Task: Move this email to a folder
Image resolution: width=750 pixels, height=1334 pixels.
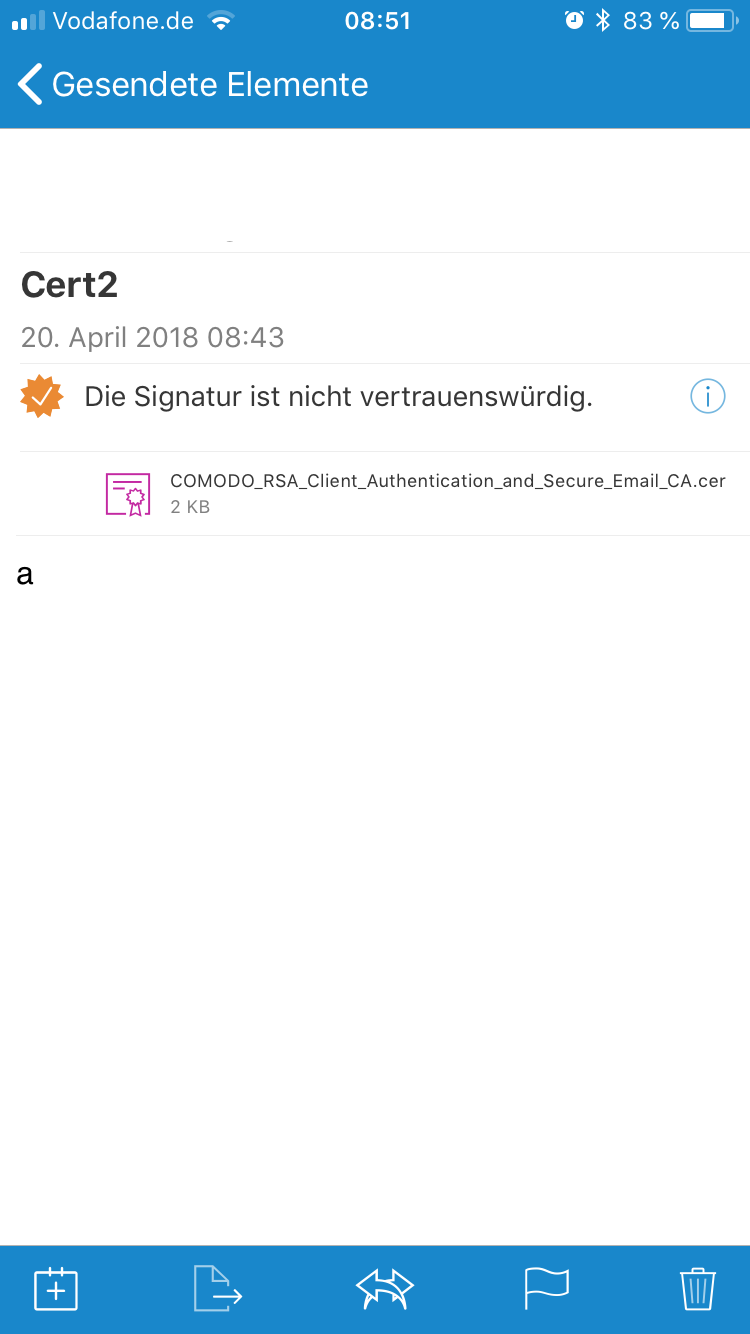Action: point(217,1289)
